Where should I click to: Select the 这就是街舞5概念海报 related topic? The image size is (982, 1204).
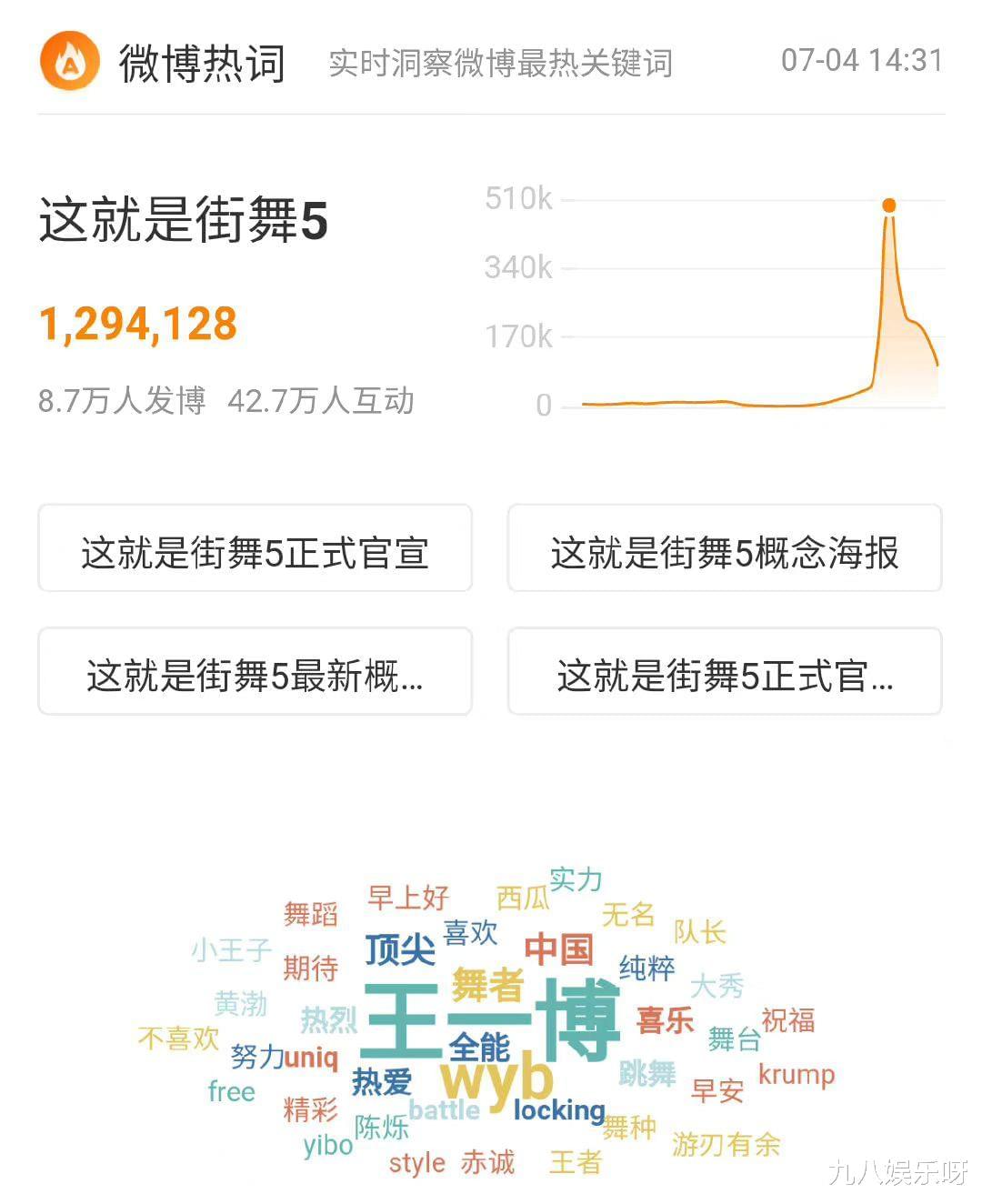[724, 549]
